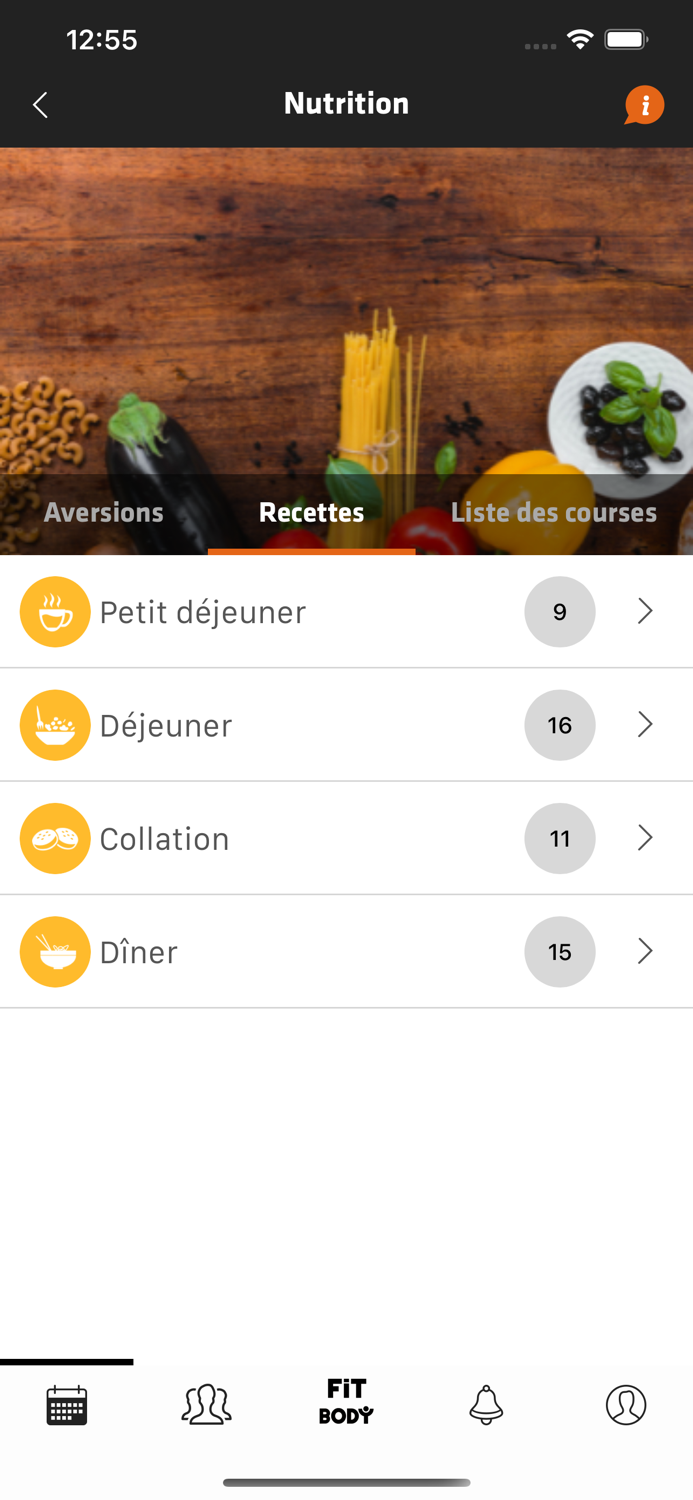Go back from the Nutrition screen
The image size is (693, 1500).
(x=40, y=104)
